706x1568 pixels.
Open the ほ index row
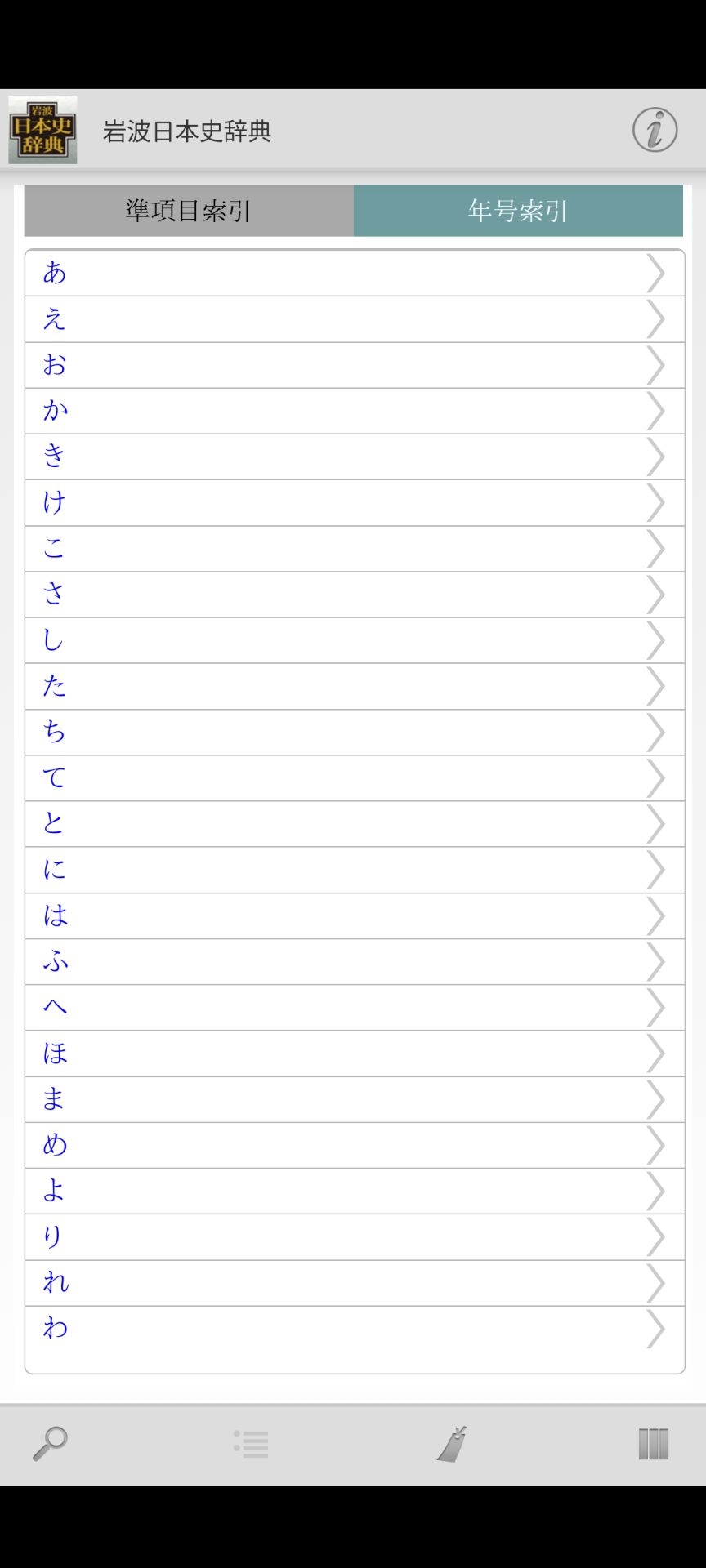(355, 1053)
